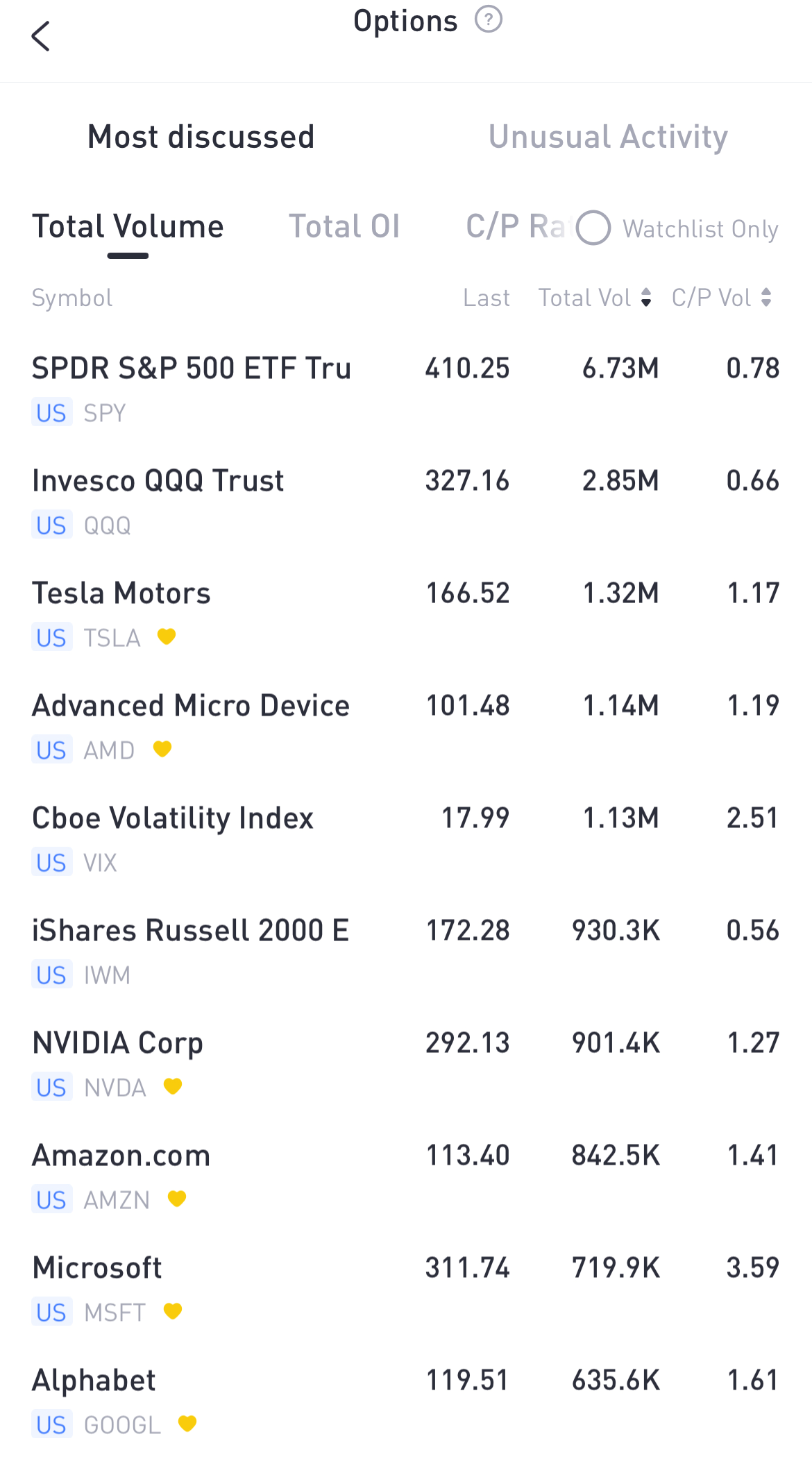This screenshot has width=812, height=1477.
Task: Tap the heart icon beside AMZN
Action: coord(177,1199)
